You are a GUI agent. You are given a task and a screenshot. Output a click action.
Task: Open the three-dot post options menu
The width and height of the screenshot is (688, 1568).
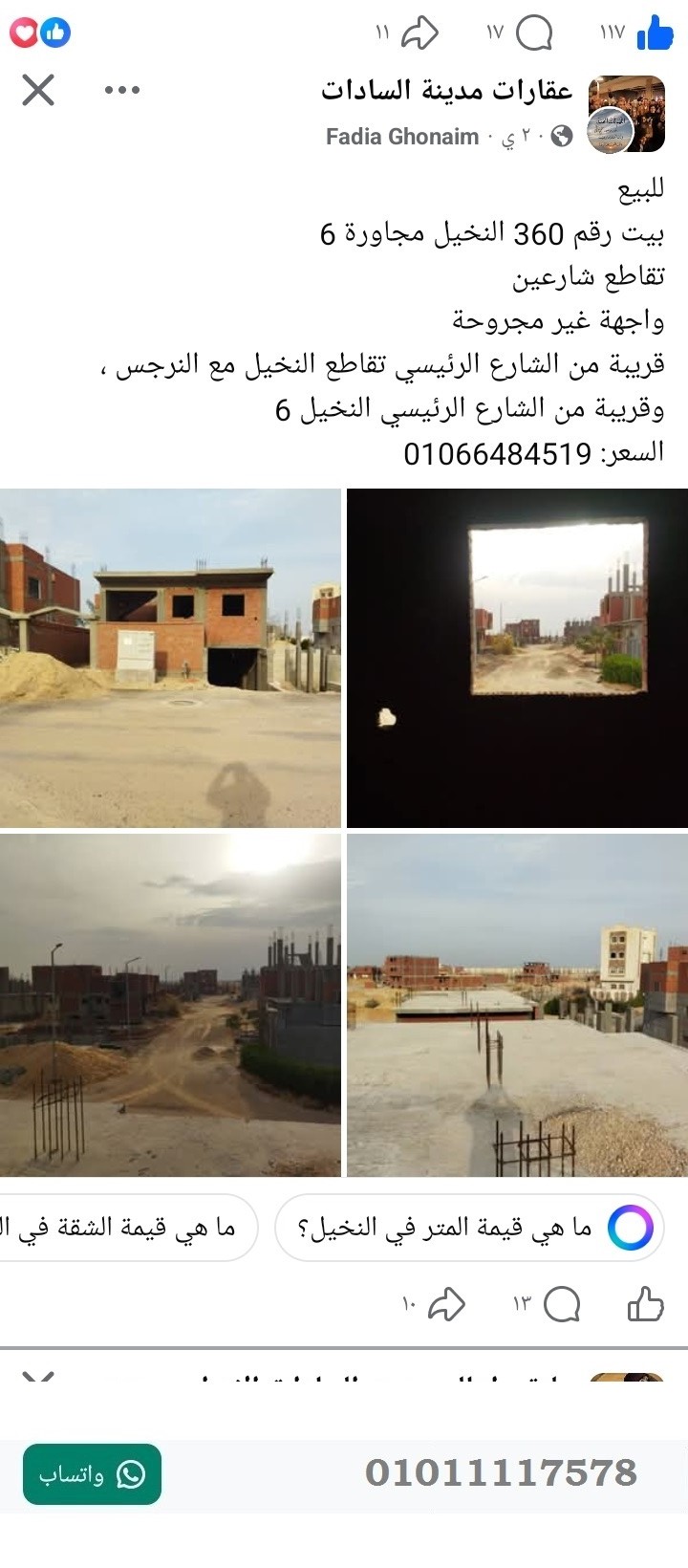pos(121,92)
